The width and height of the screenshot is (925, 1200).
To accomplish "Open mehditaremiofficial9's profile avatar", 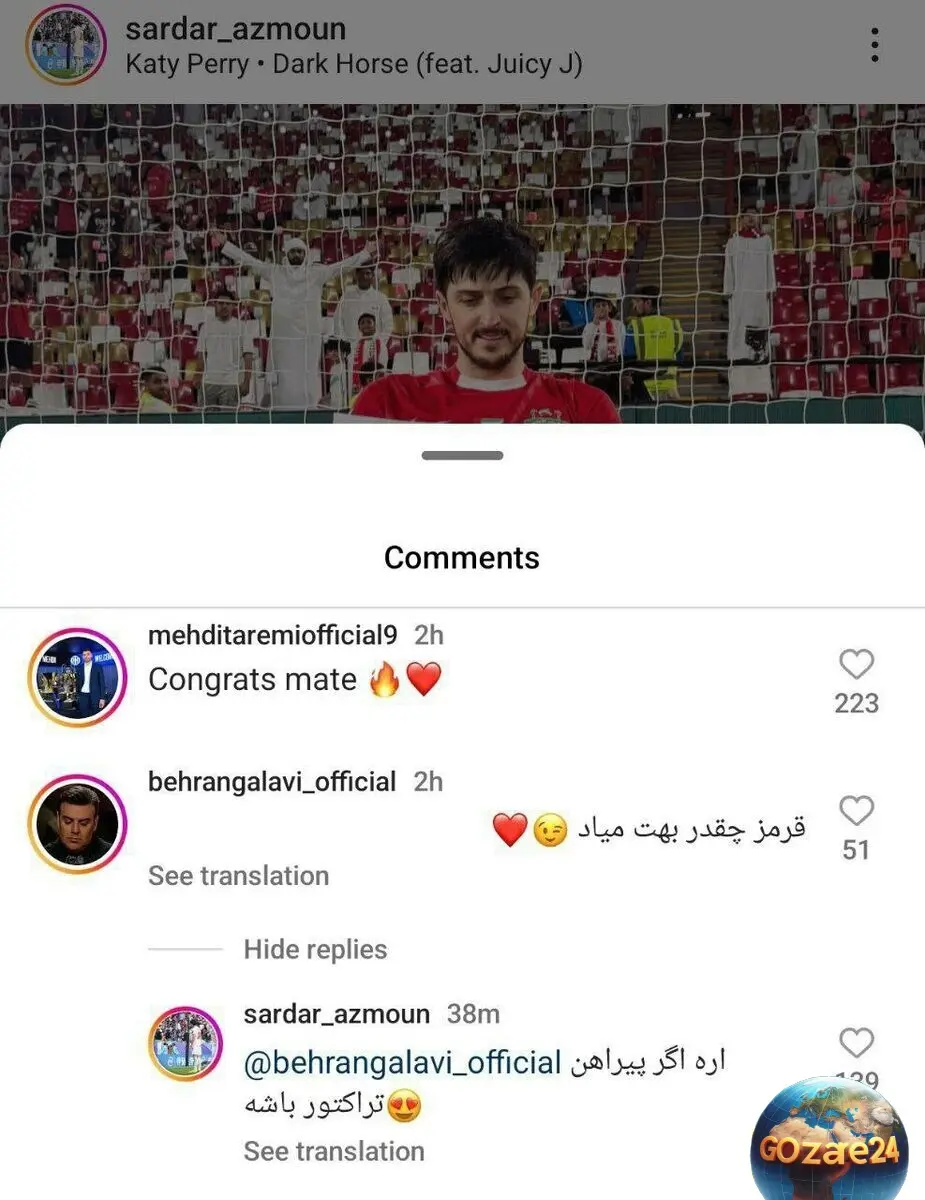I will click(77, 677).
